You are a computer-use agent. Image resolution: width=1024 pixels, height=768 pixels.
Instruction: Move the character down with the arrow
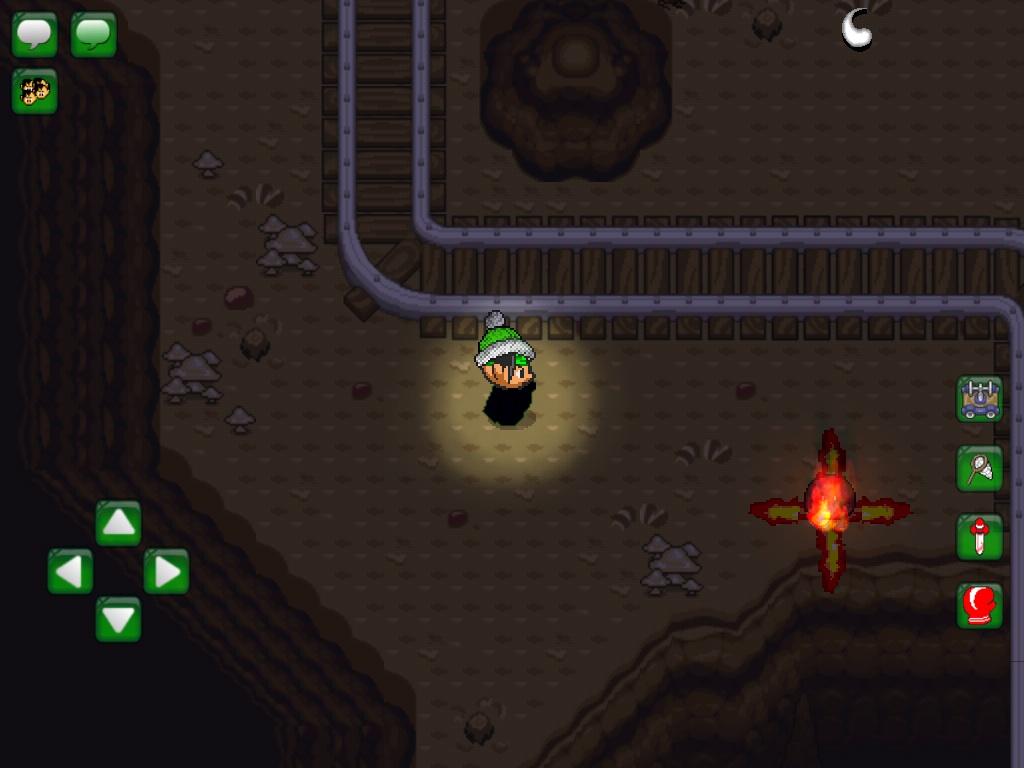click(118, 620)
